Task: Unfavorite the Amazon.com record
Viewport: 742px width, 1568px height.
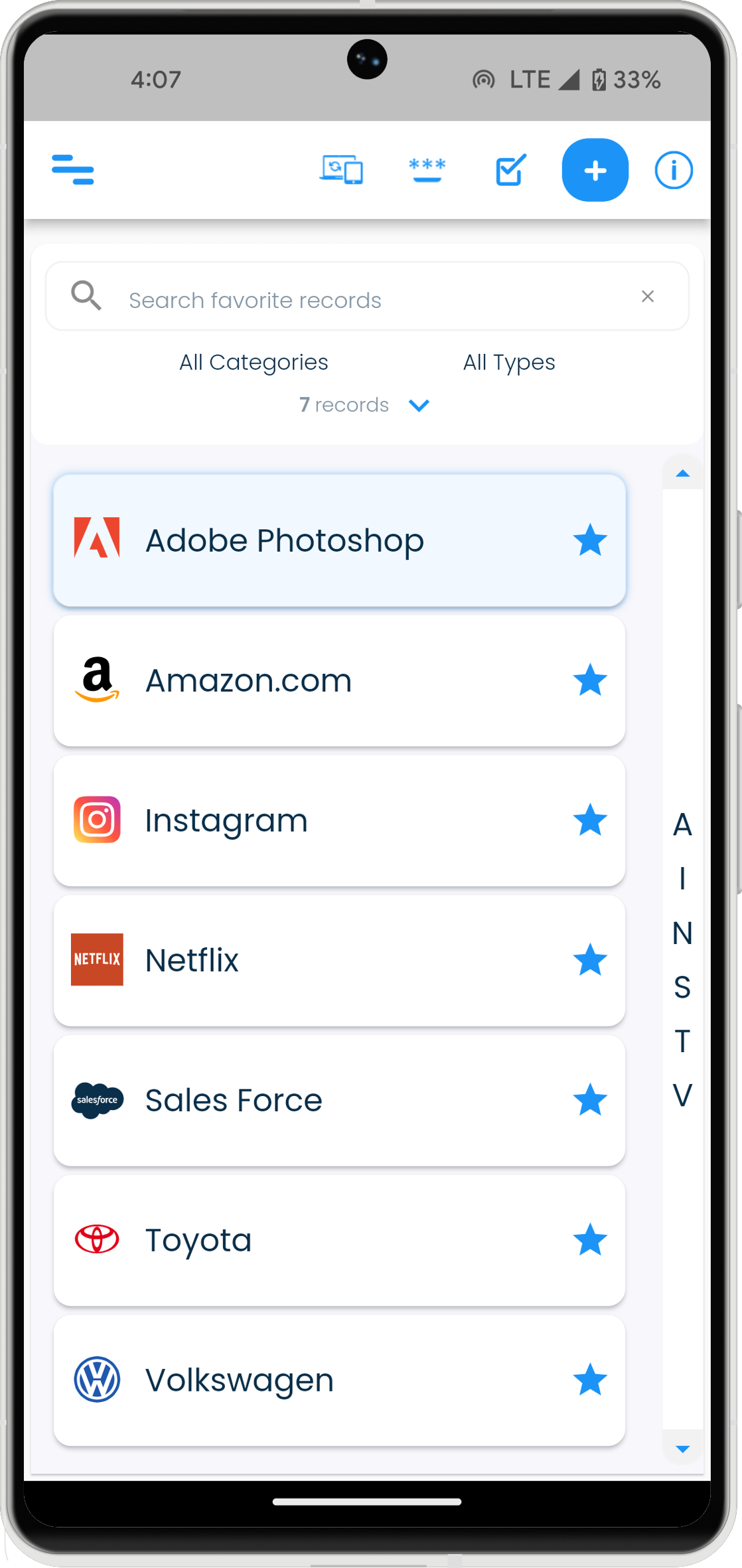Action: coord(589,680)
